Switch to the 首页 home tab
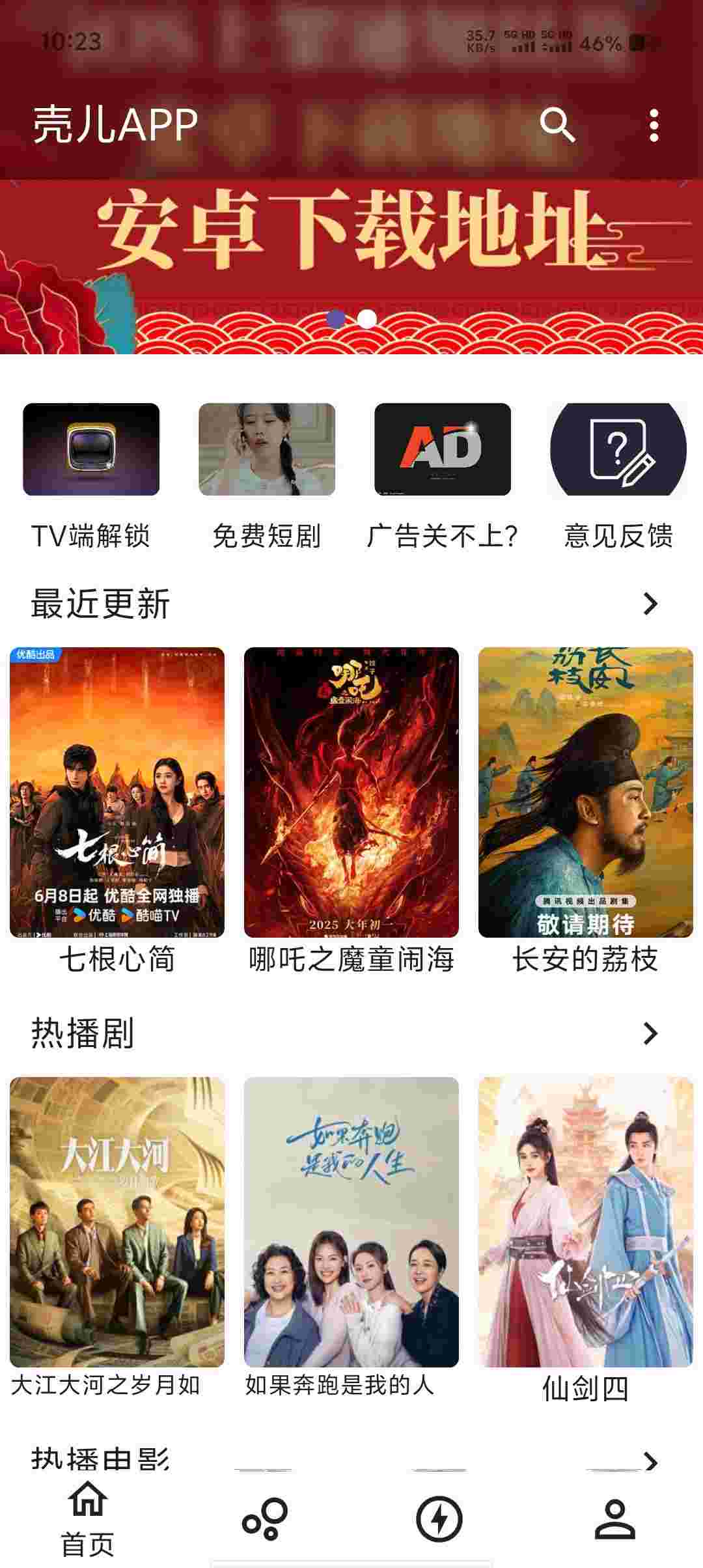The height and width of the screenshot is (1568, 703). point(88,1519)
